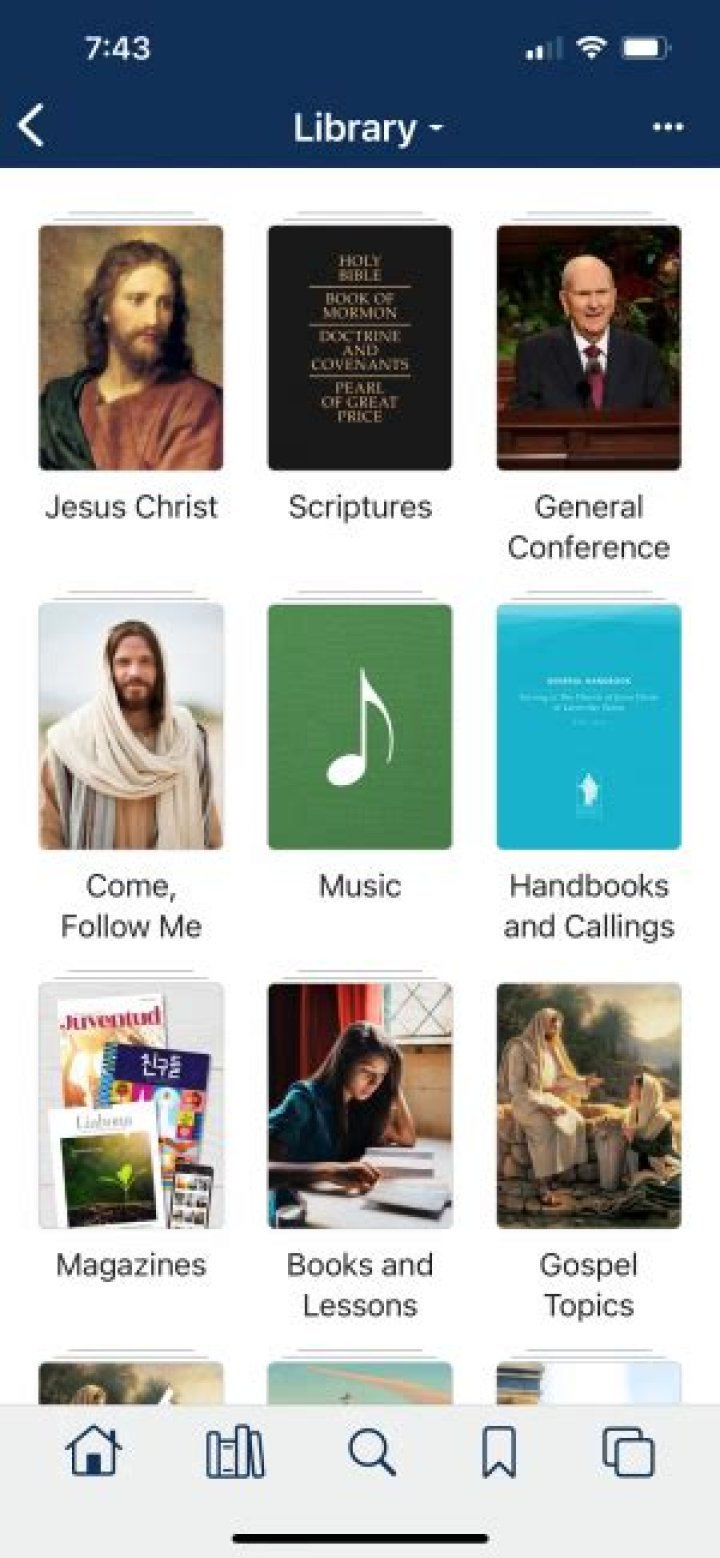
Task: Switch to the Home tab
Action: pos(93,1452)
